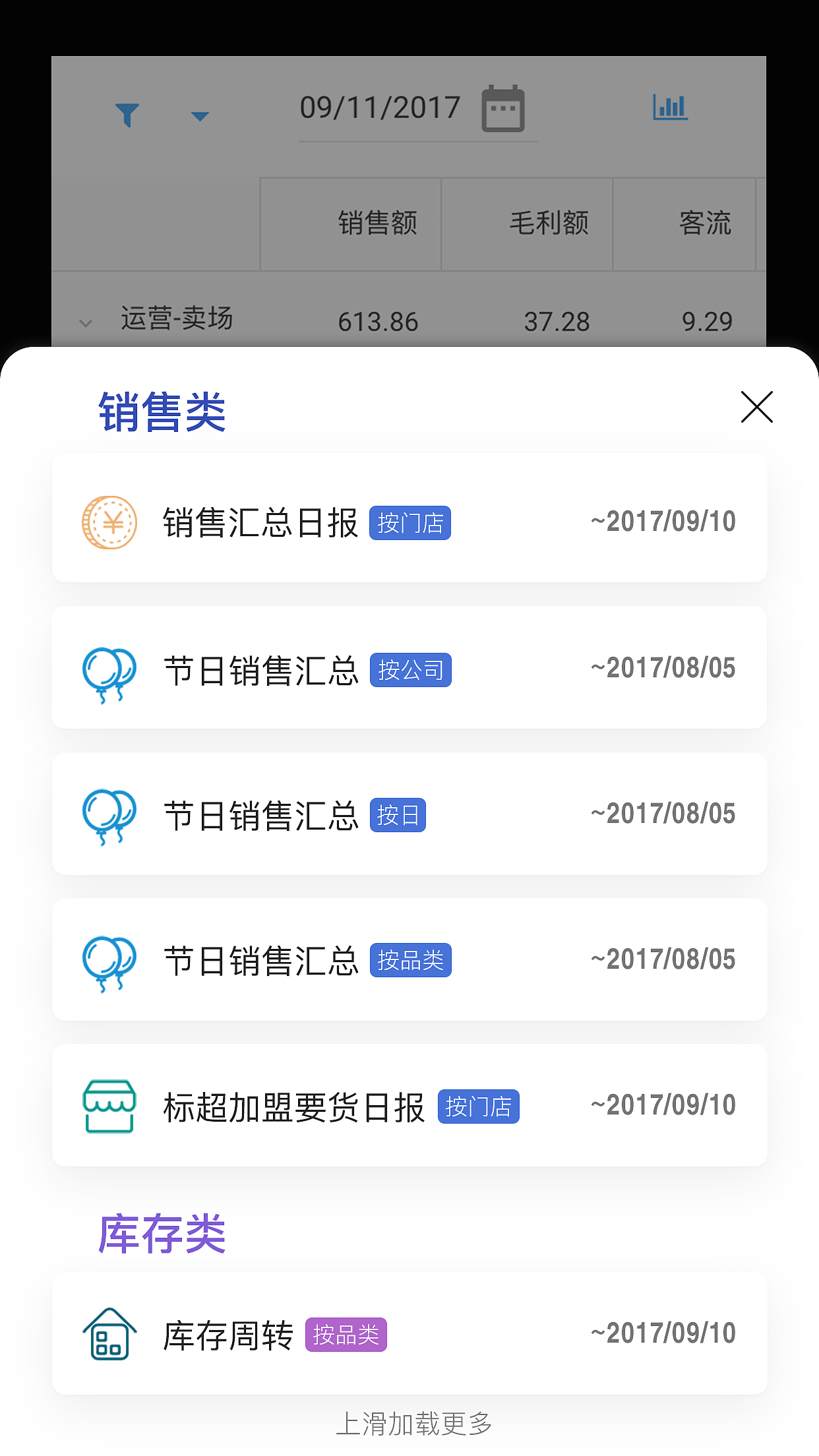Select the 库存类 section header
819x1456 pixels.
click(160, 1234)
